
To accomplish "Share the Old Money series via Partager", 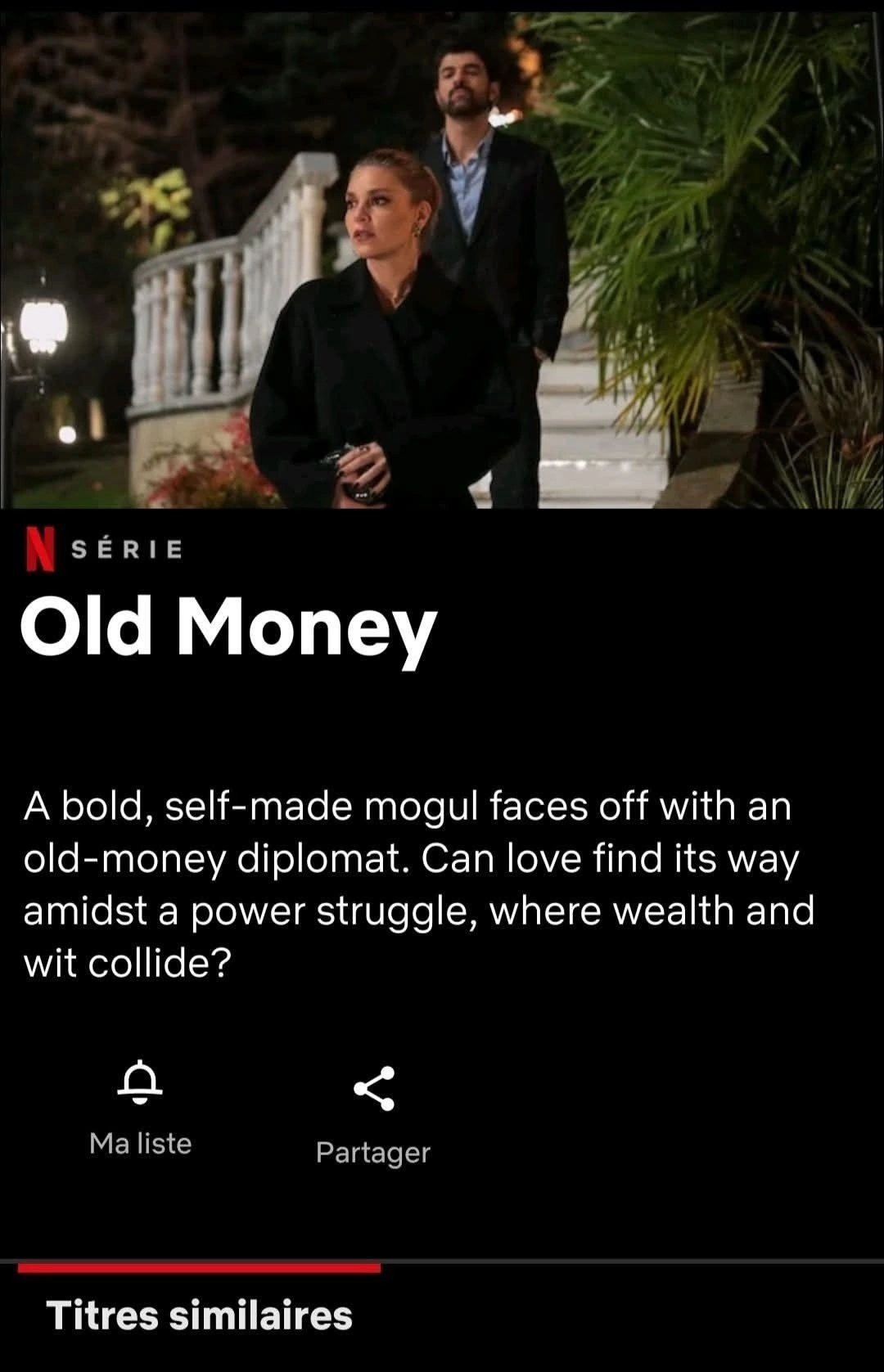I will tap(373, 1113).
